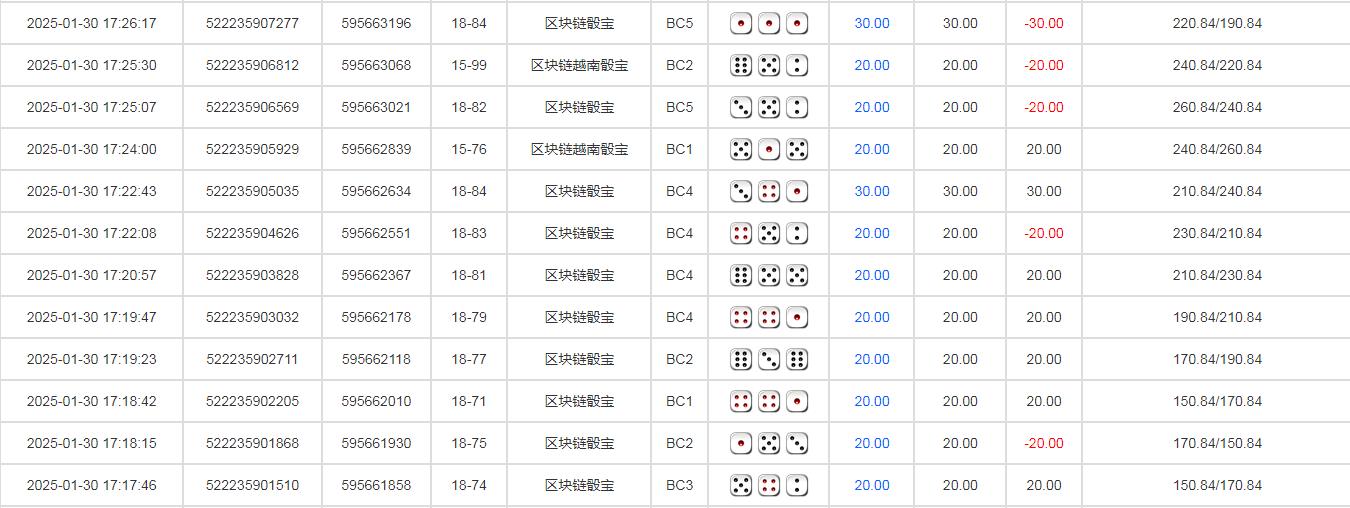1350x508 pixels.
Task: Open the blue 20.00 amount for 17:20:57
Action: [x=871, y=275]
